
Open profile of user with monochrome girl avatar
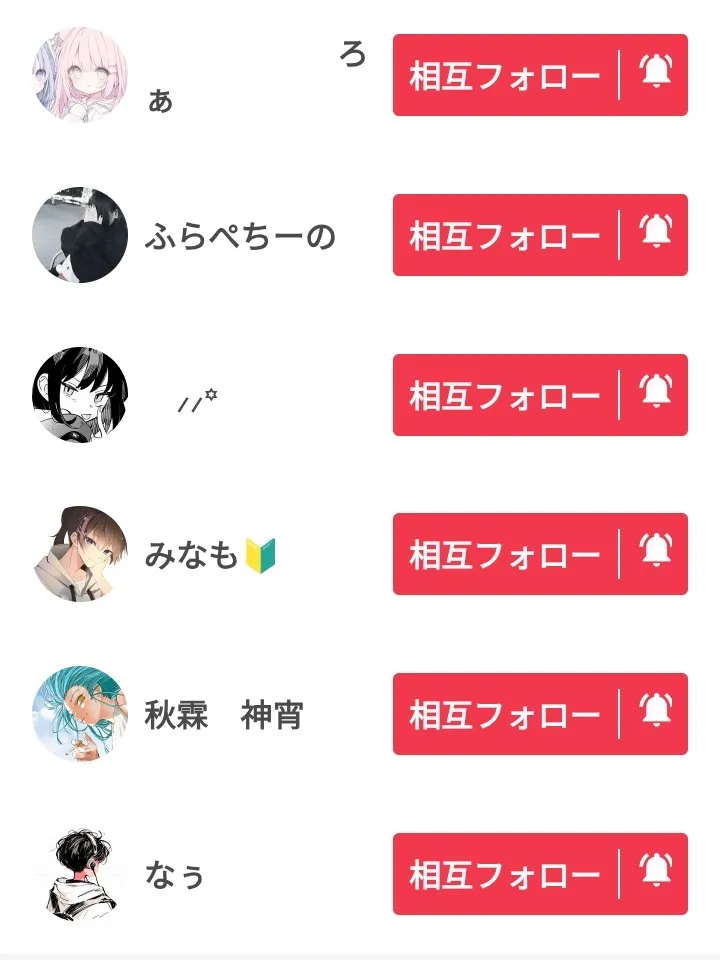pos(80,395)
